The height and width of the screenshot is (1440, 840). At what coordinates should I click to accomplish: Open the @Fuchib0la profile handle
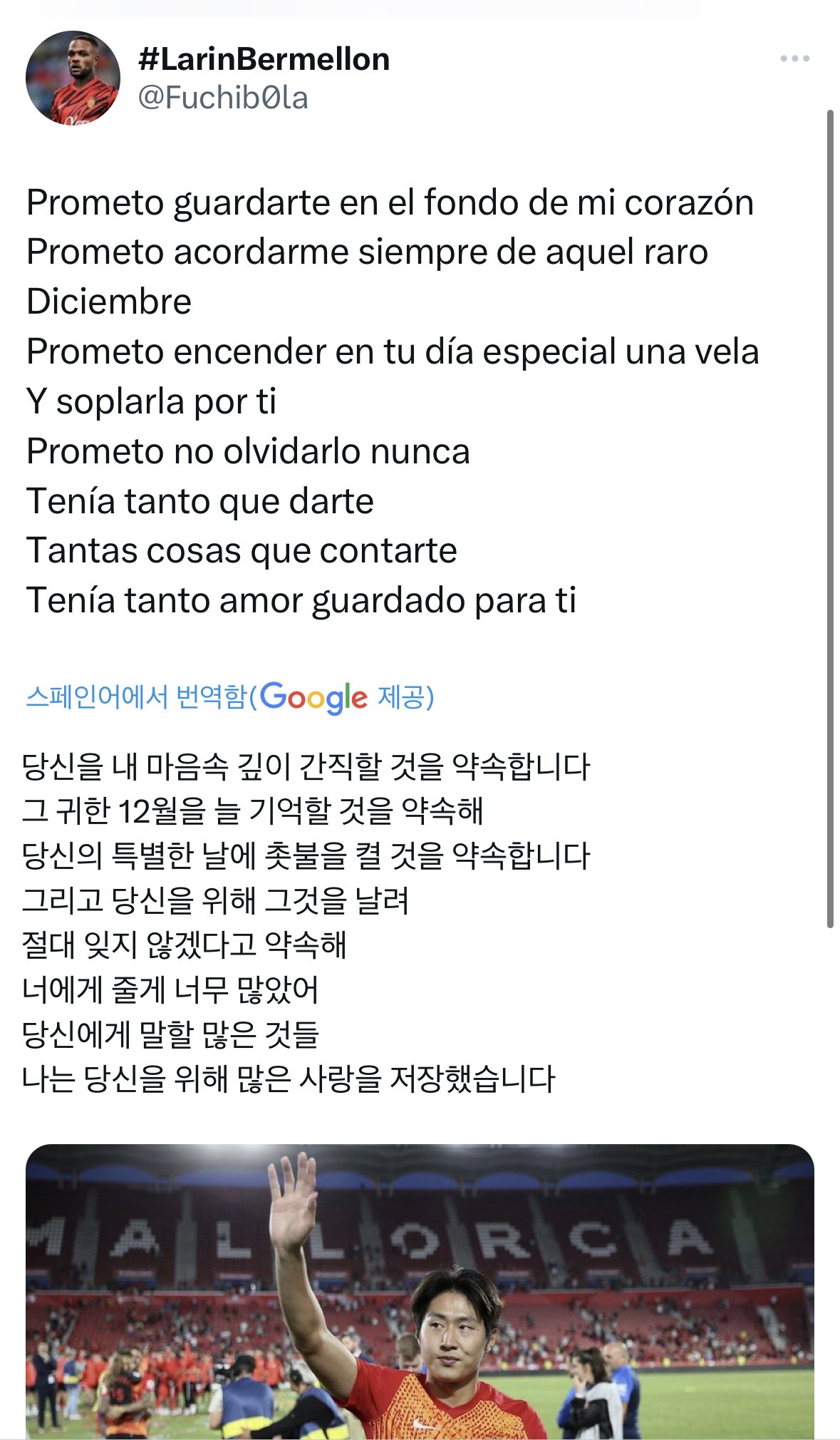(222, 98)
